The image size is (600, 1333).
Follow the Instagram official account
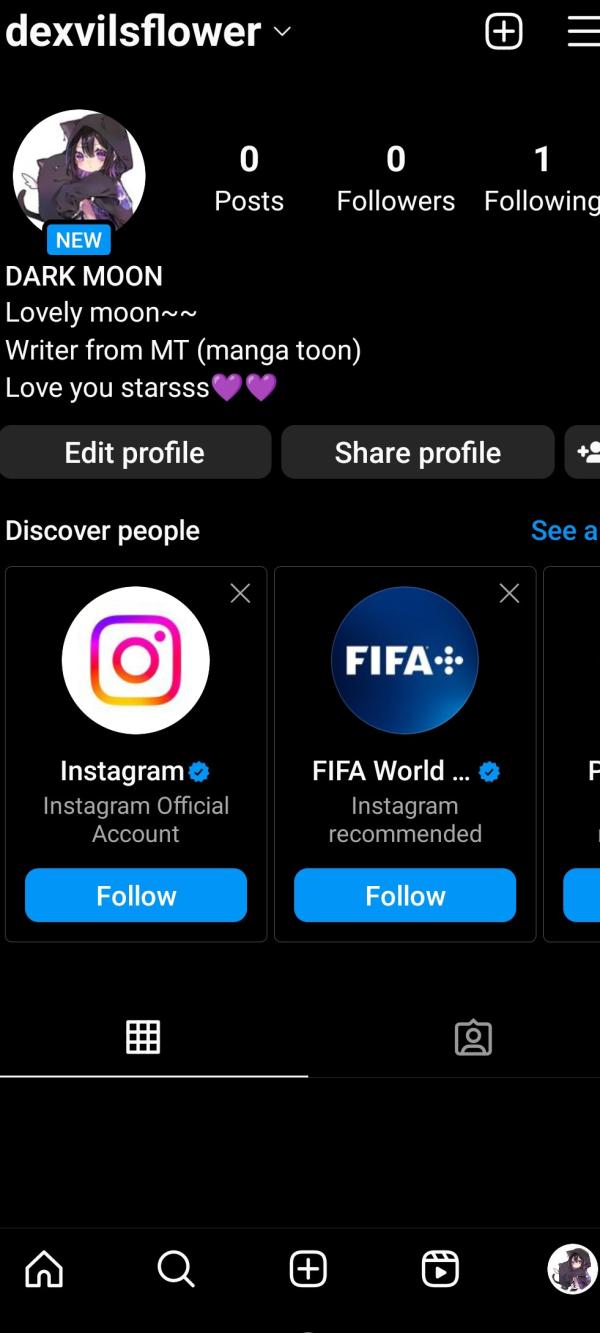pos(136,895)
